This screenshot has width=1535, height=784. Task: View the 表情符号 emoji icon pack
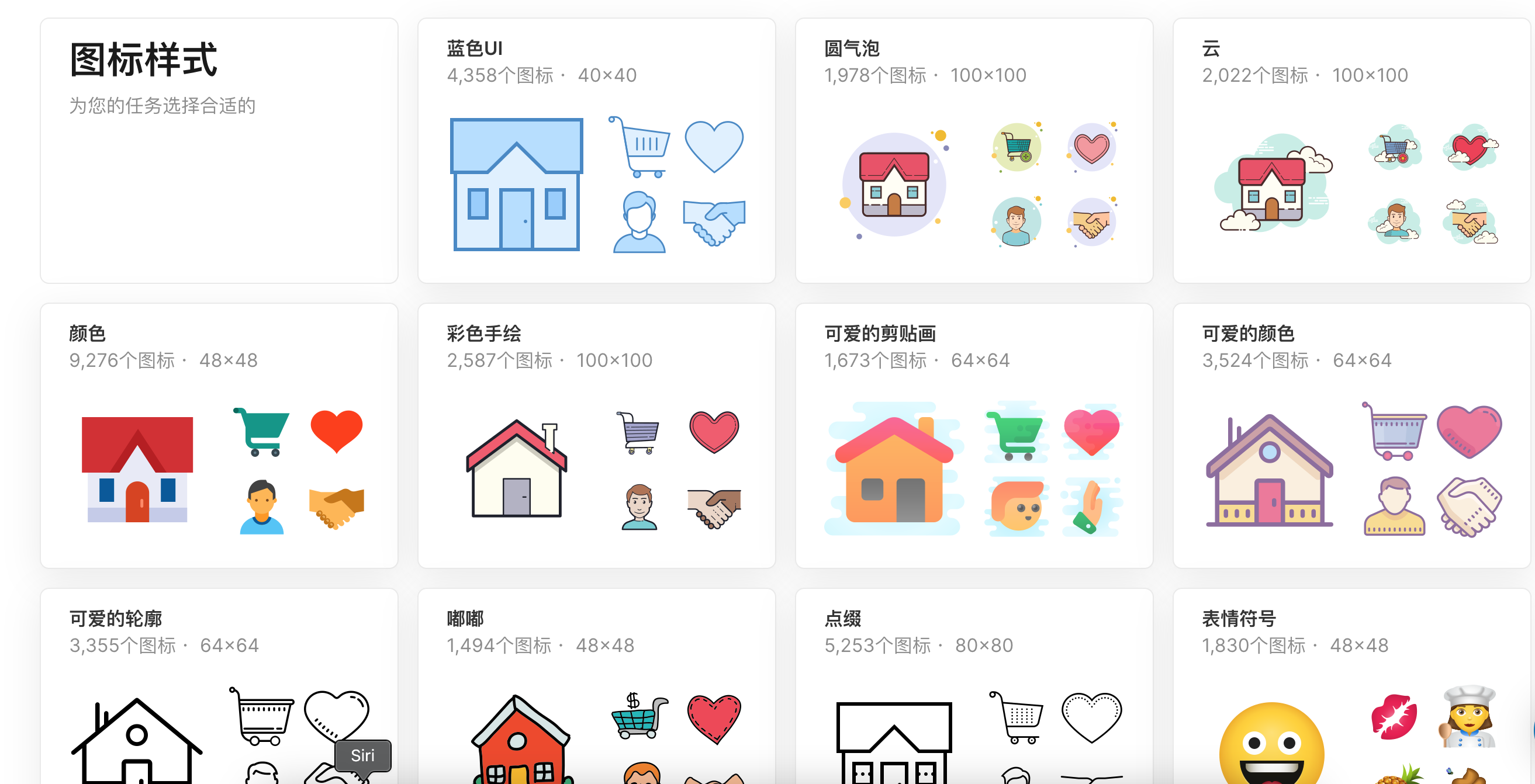(x=1351, y=685)
